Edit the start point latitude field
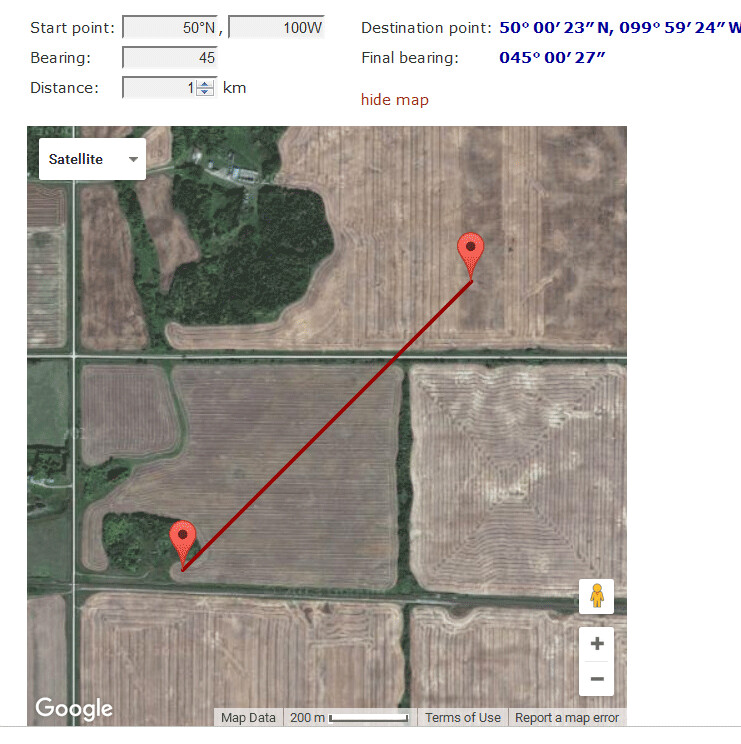 click(x=171, y=28)
